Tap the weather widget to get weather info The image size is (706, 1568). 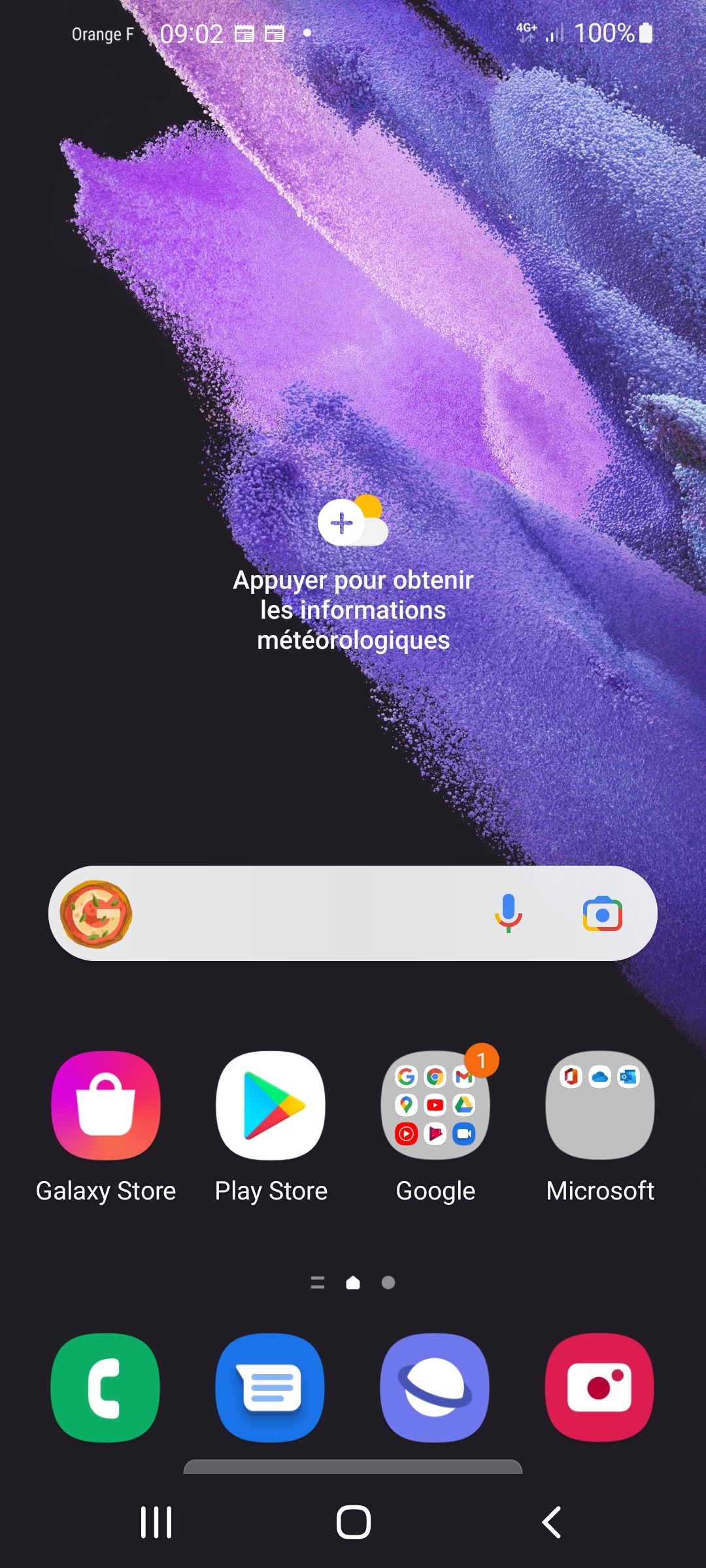(x=353, y=575)
